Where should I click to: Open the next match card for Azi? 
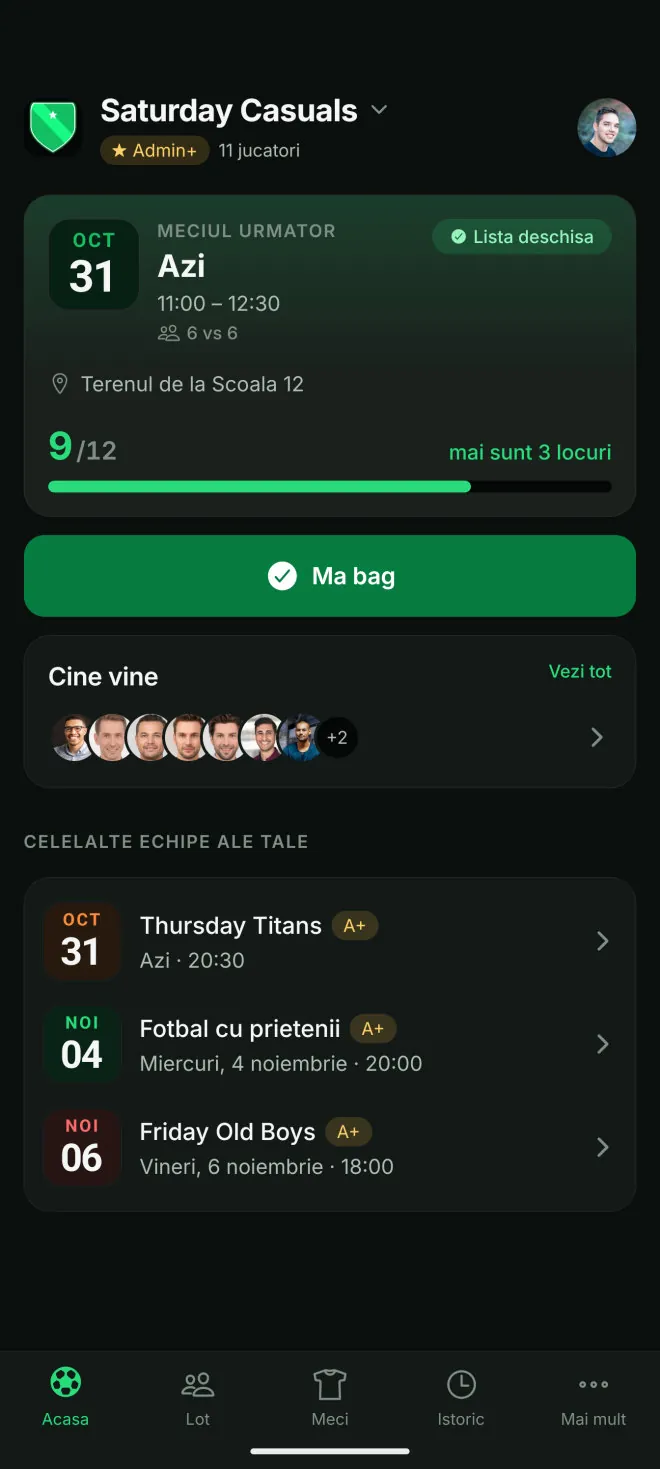pyautogui.click(x=330, y=356)
